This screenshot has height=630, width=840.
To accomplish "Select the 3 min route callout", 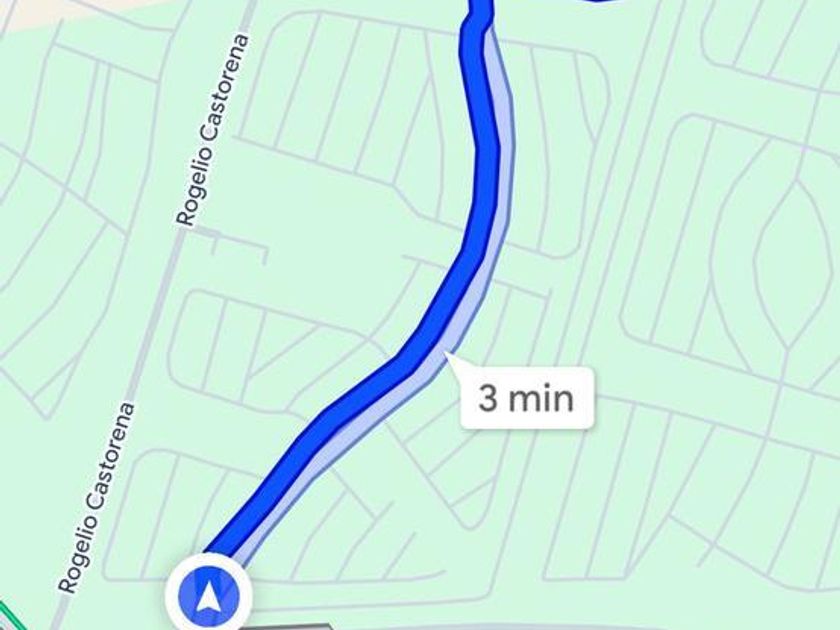I will (x=526, y=398).
